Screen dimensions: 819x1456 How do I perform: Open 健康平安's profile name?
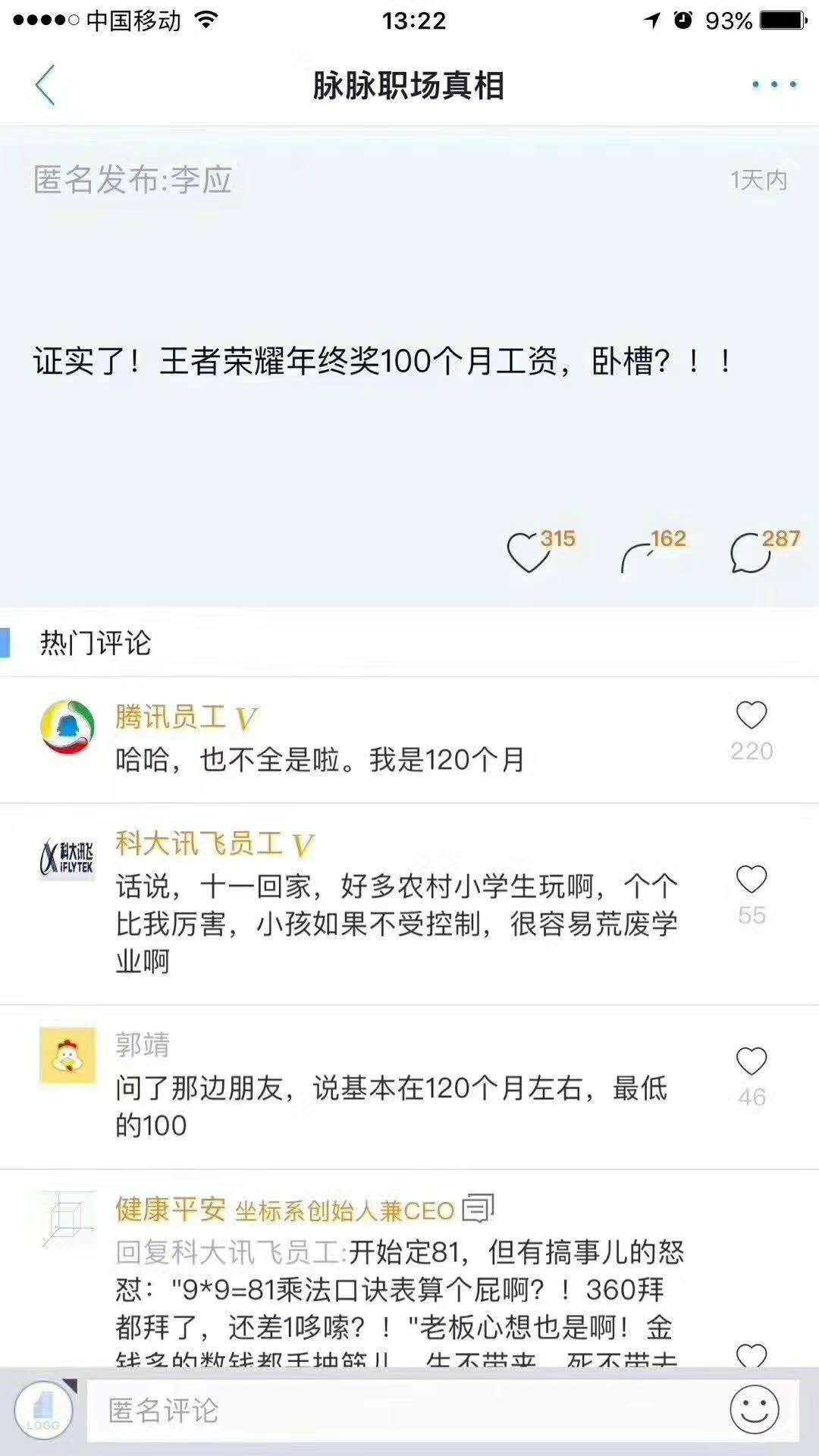pos(171,1210)
